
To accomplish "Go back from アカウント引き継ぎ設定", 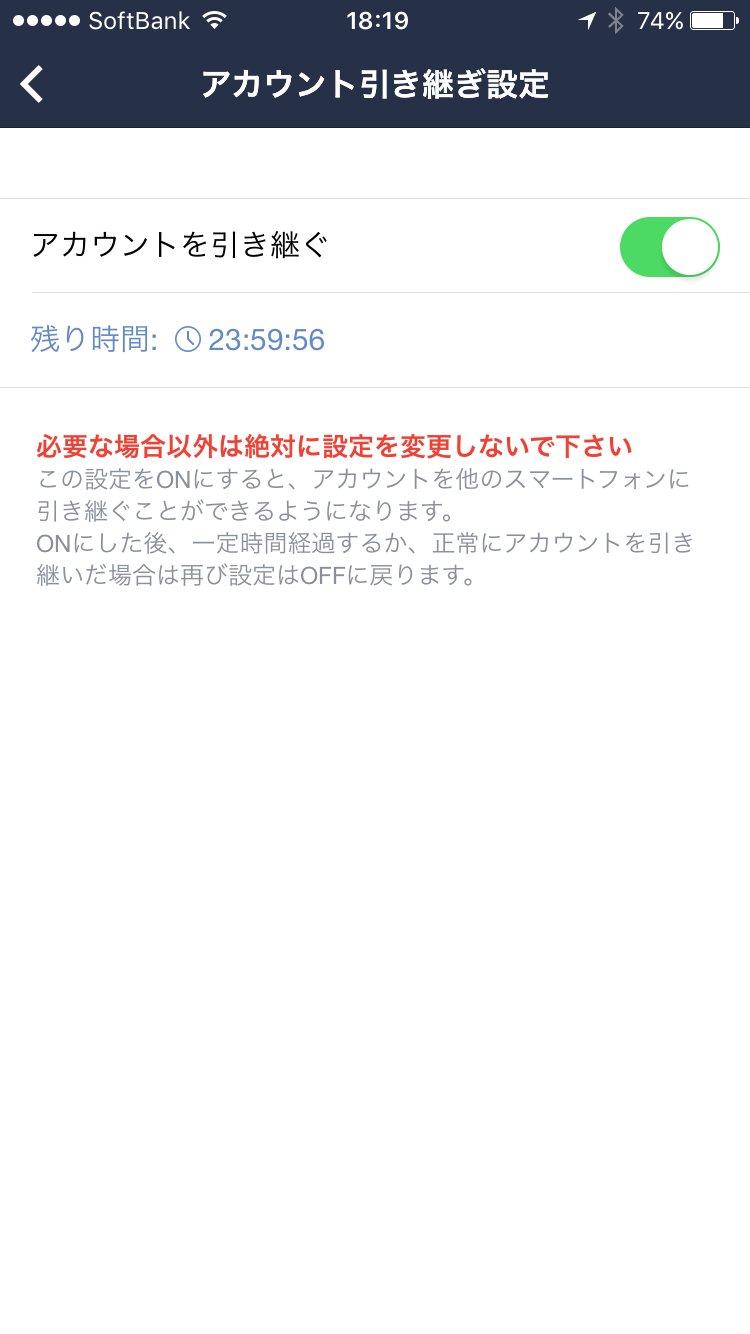I will [33, 85].
